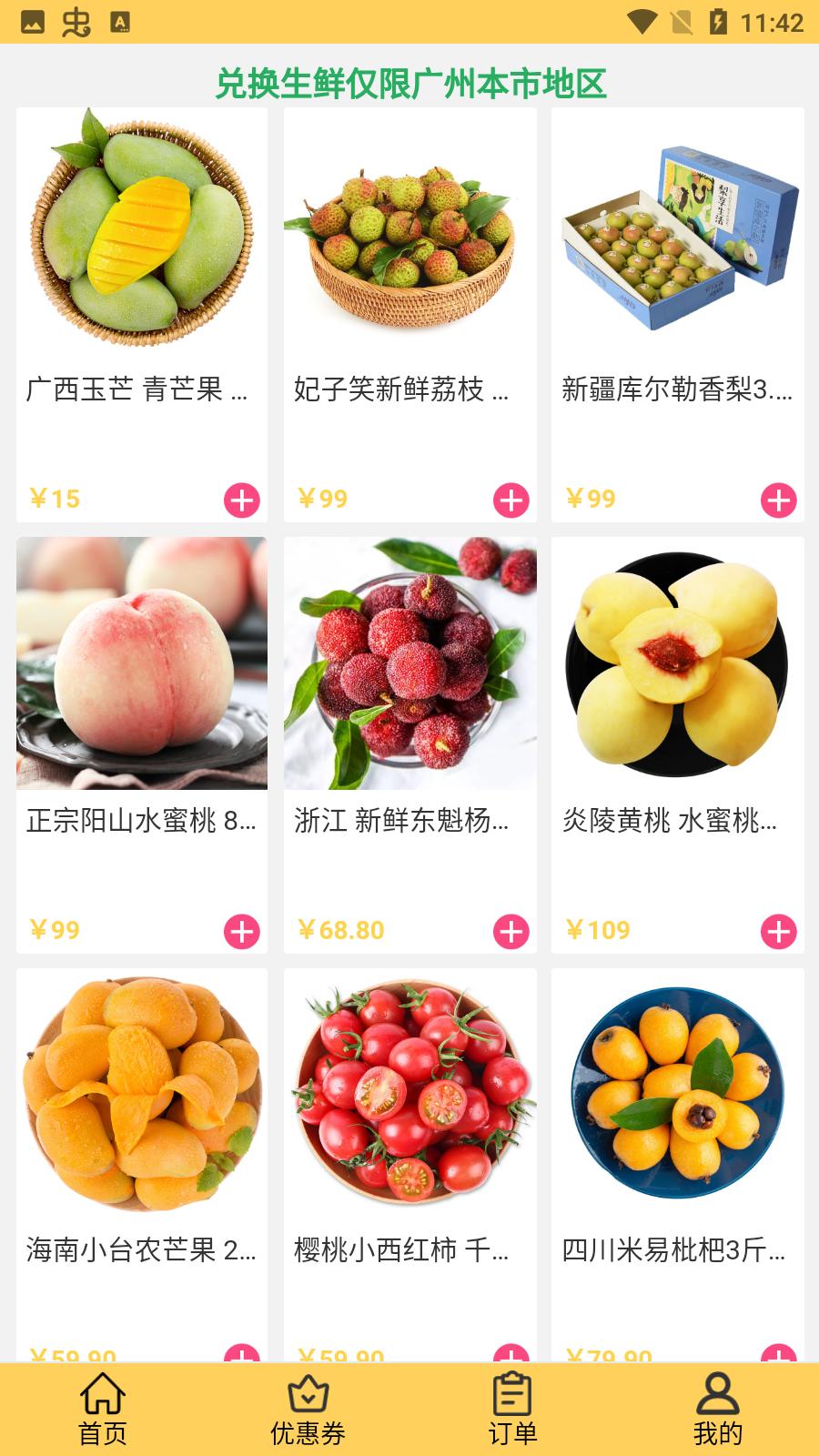Viewport: 819px width, 1456px height.
Task: Add 广西玉芒 青芒果 to cart
Action: click(x=241, y=500)
